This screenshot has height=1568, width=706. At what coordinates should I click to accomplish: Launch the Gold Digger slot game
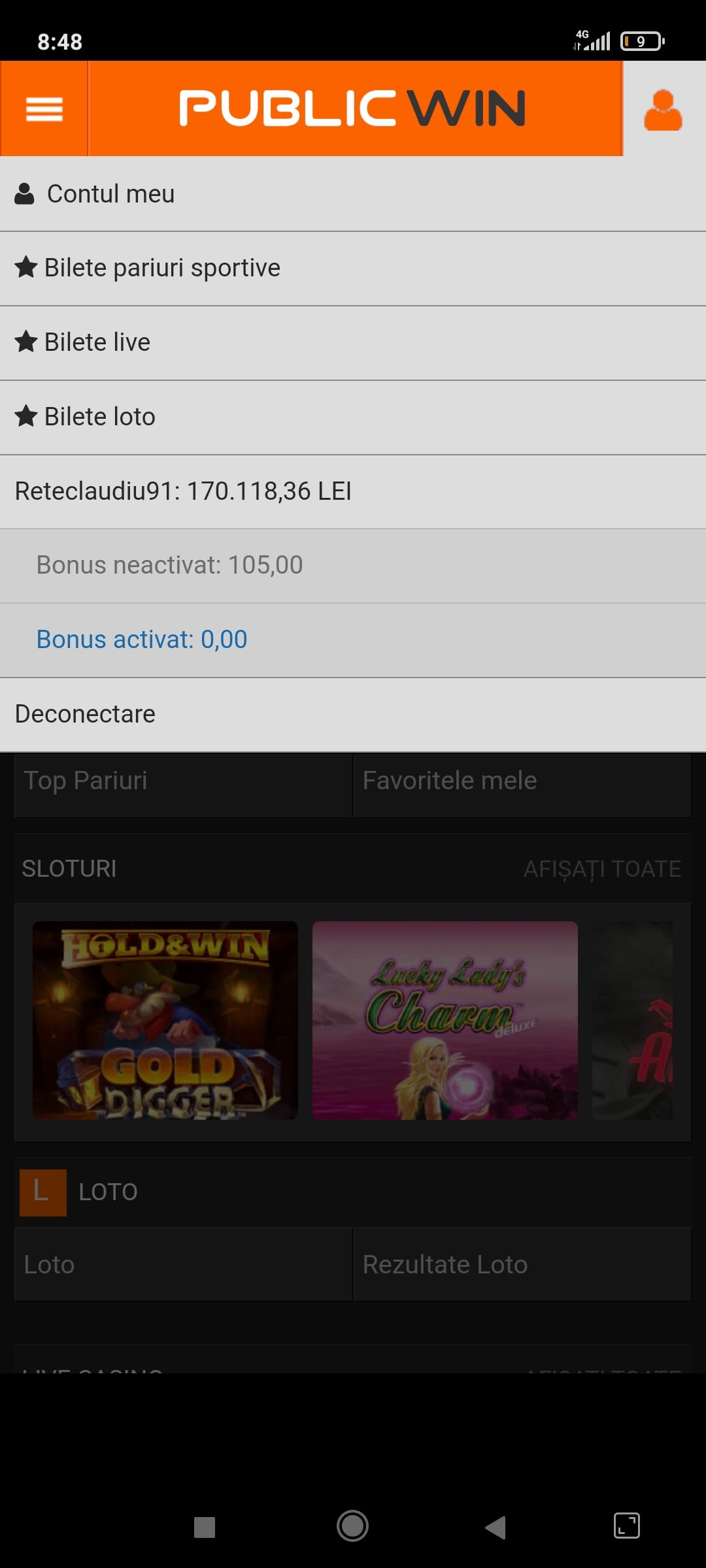[165, 1021]
